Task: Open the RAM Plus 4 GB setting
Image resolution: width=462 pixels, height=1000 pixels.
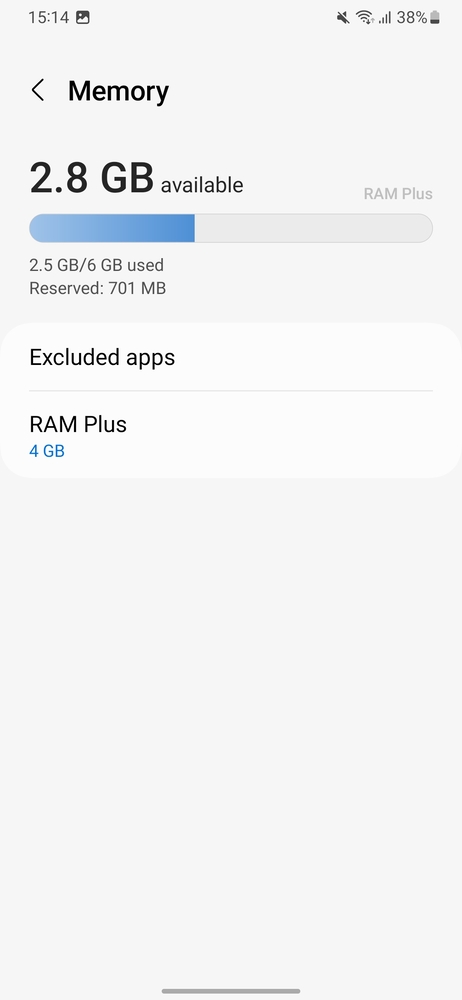Action: (x=231, y=435)
